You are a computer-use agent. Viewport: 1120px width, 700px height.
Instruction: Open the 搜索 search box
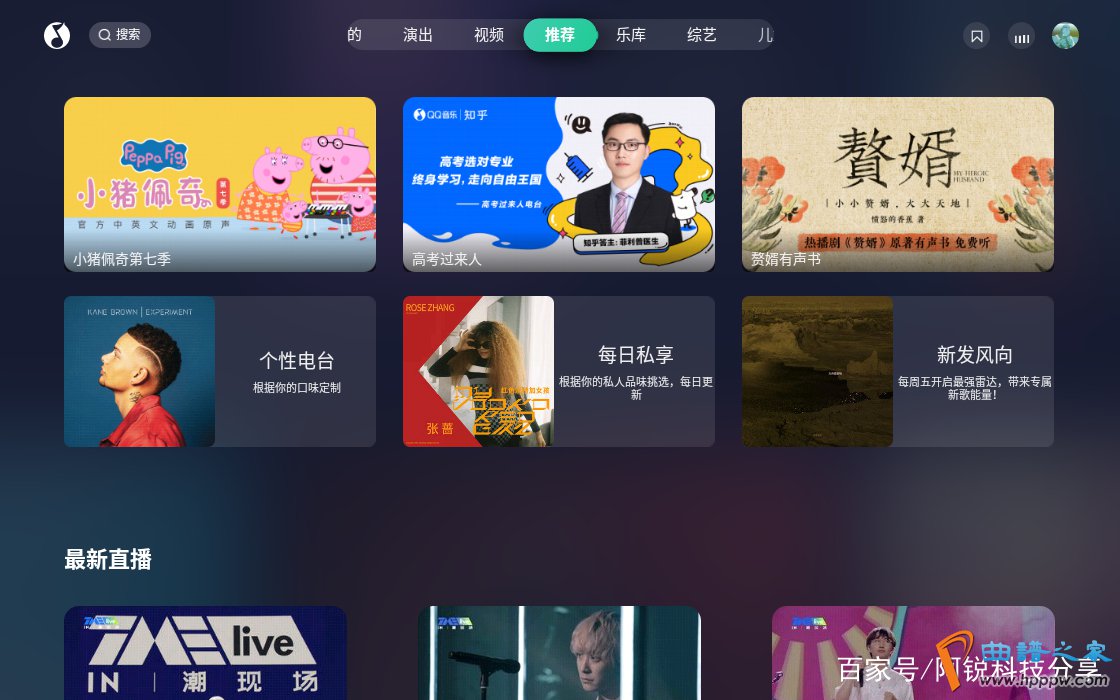click(119, 35)
